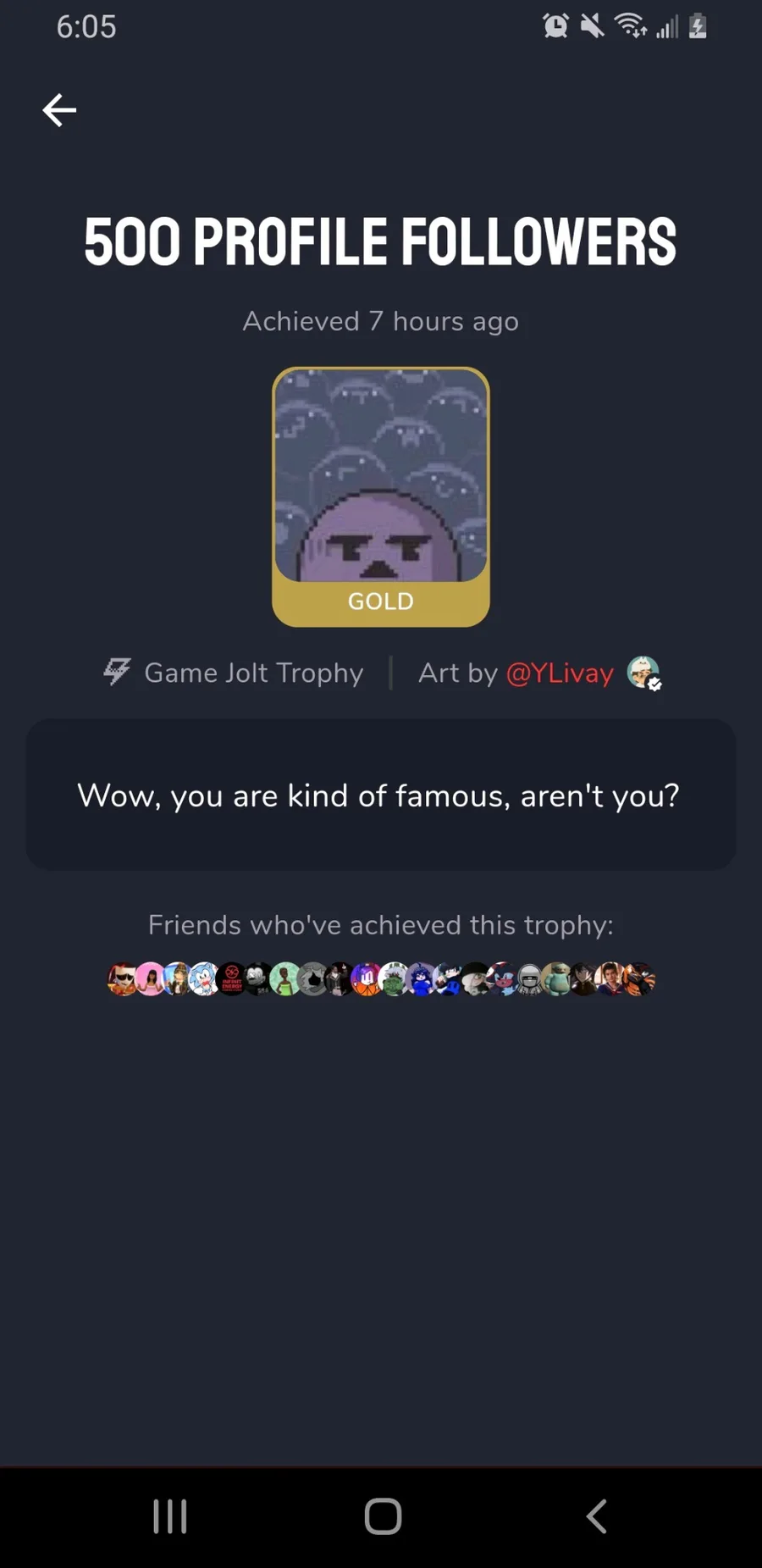View the gold trophy image
Screen dimensions: 762x1568
tap(381, 496)
